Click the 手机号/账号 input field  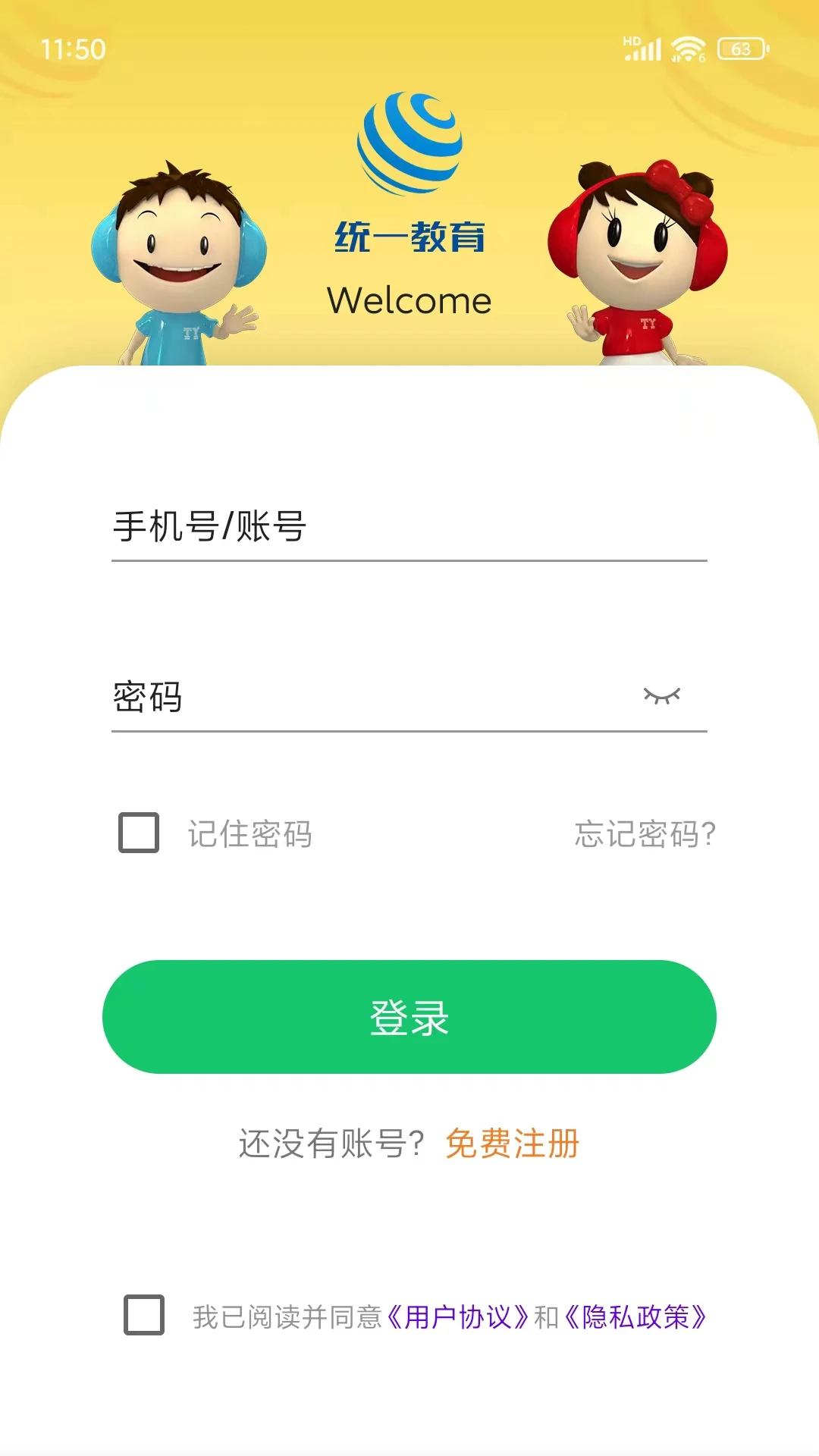pos(409,526)
